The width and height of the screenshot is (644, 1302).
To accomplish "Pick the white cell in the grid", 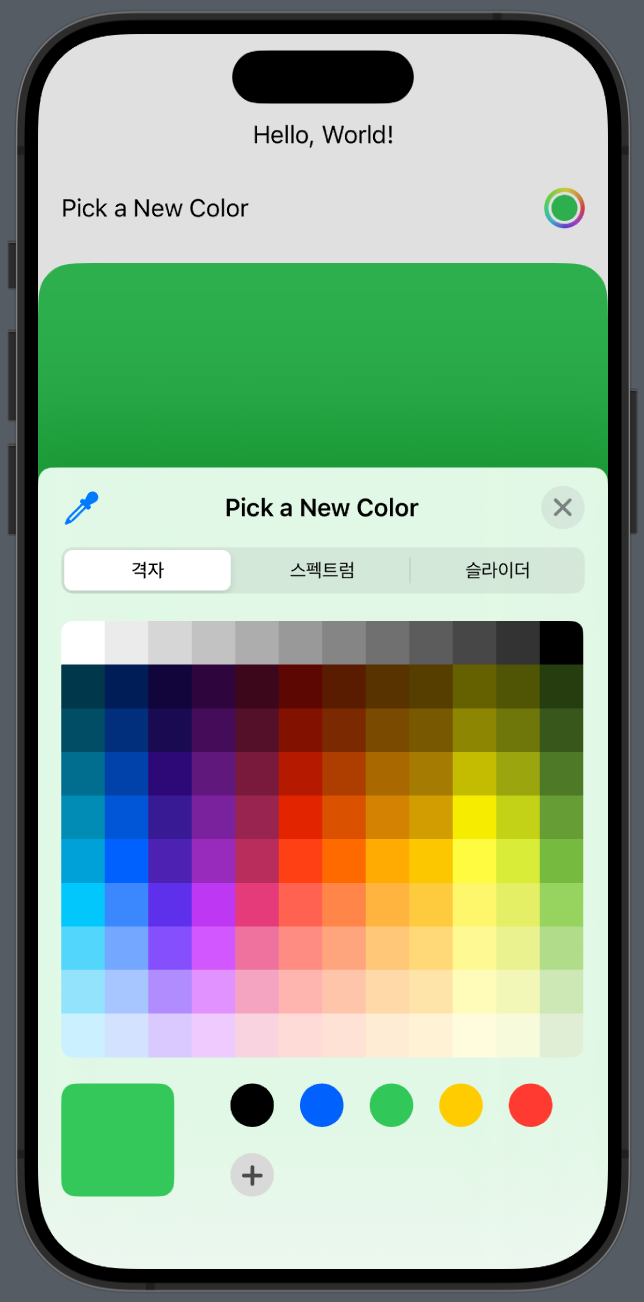I will click(83, 642).
